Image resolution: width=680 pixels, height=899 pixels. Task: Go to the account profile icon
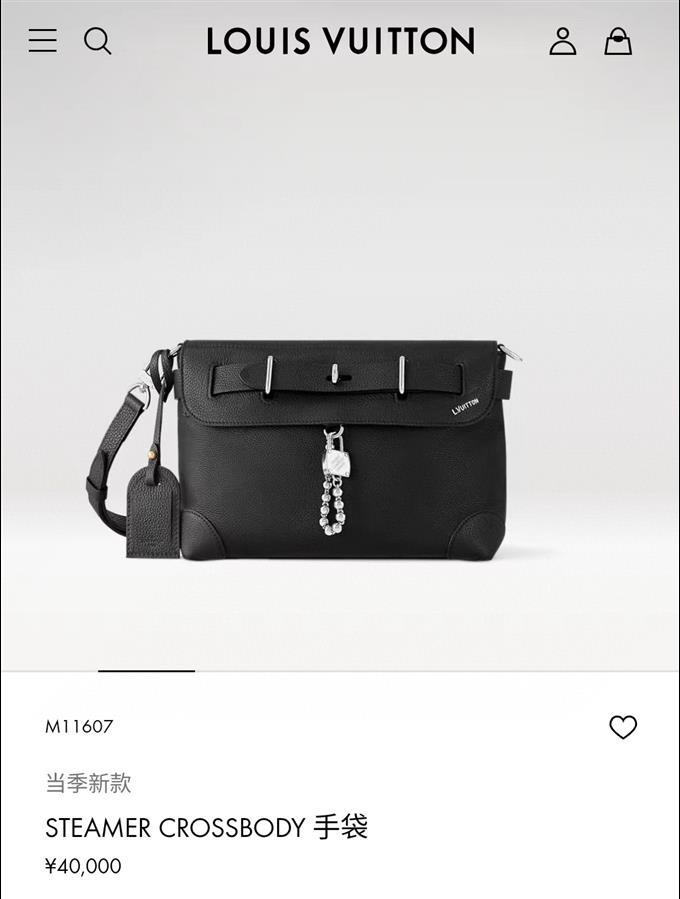click(563, 41)
